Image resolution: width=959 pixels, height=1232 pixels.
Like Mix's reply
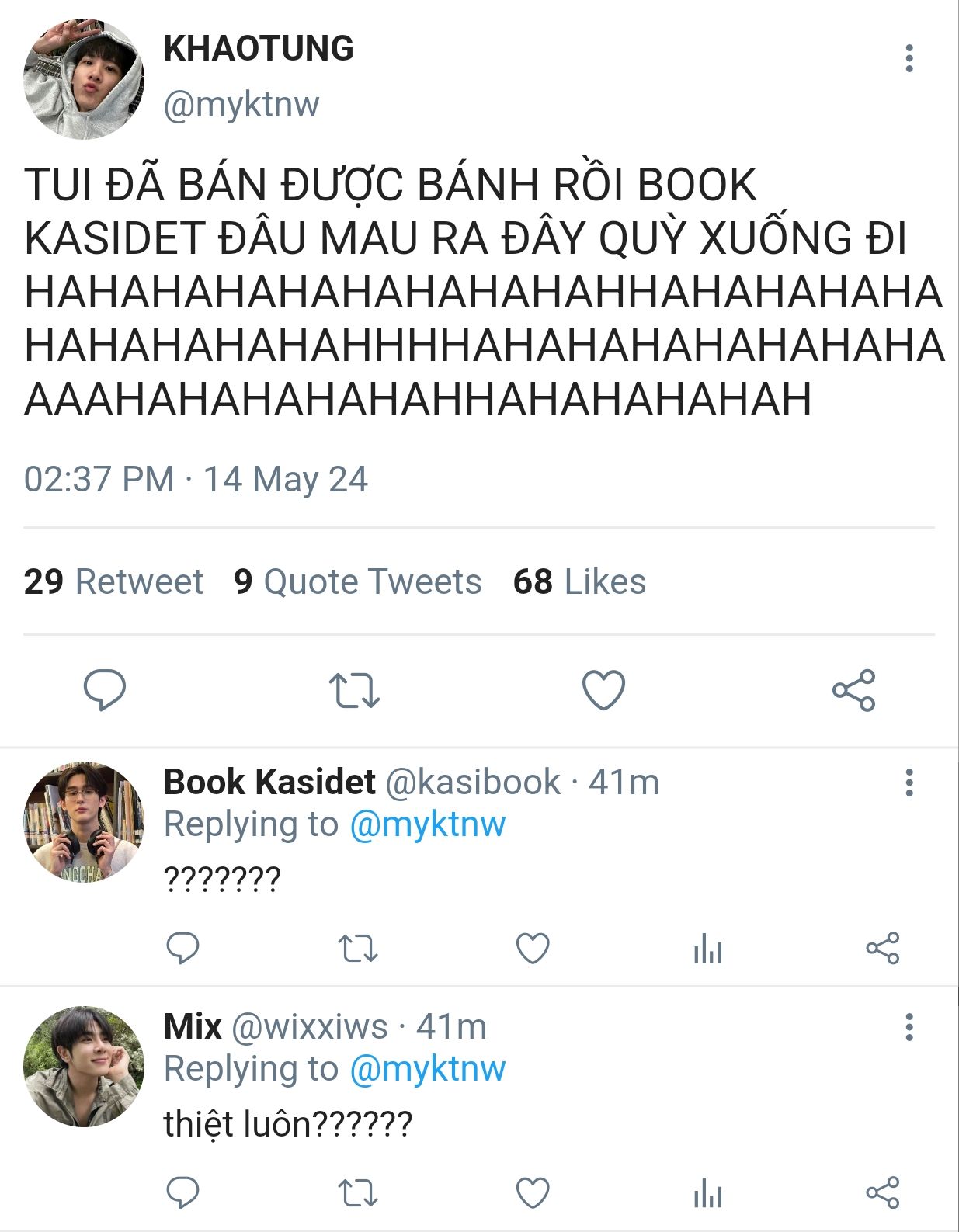coord(533,1193)
